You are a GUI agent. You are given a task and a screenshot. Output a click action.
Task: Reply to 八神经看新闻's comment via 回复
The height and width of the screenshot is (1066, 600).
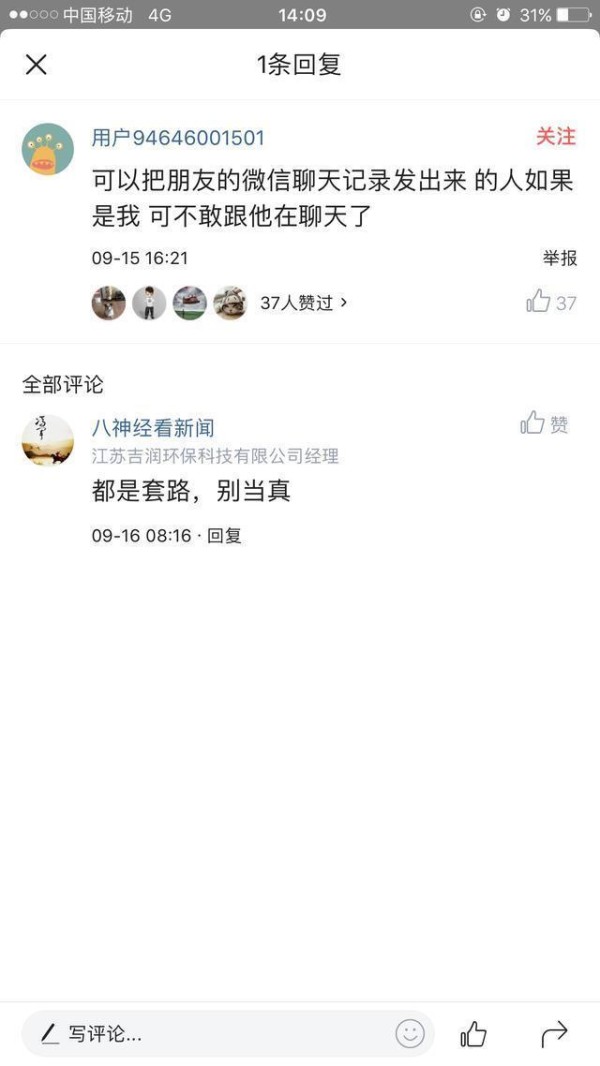point(225,535)
